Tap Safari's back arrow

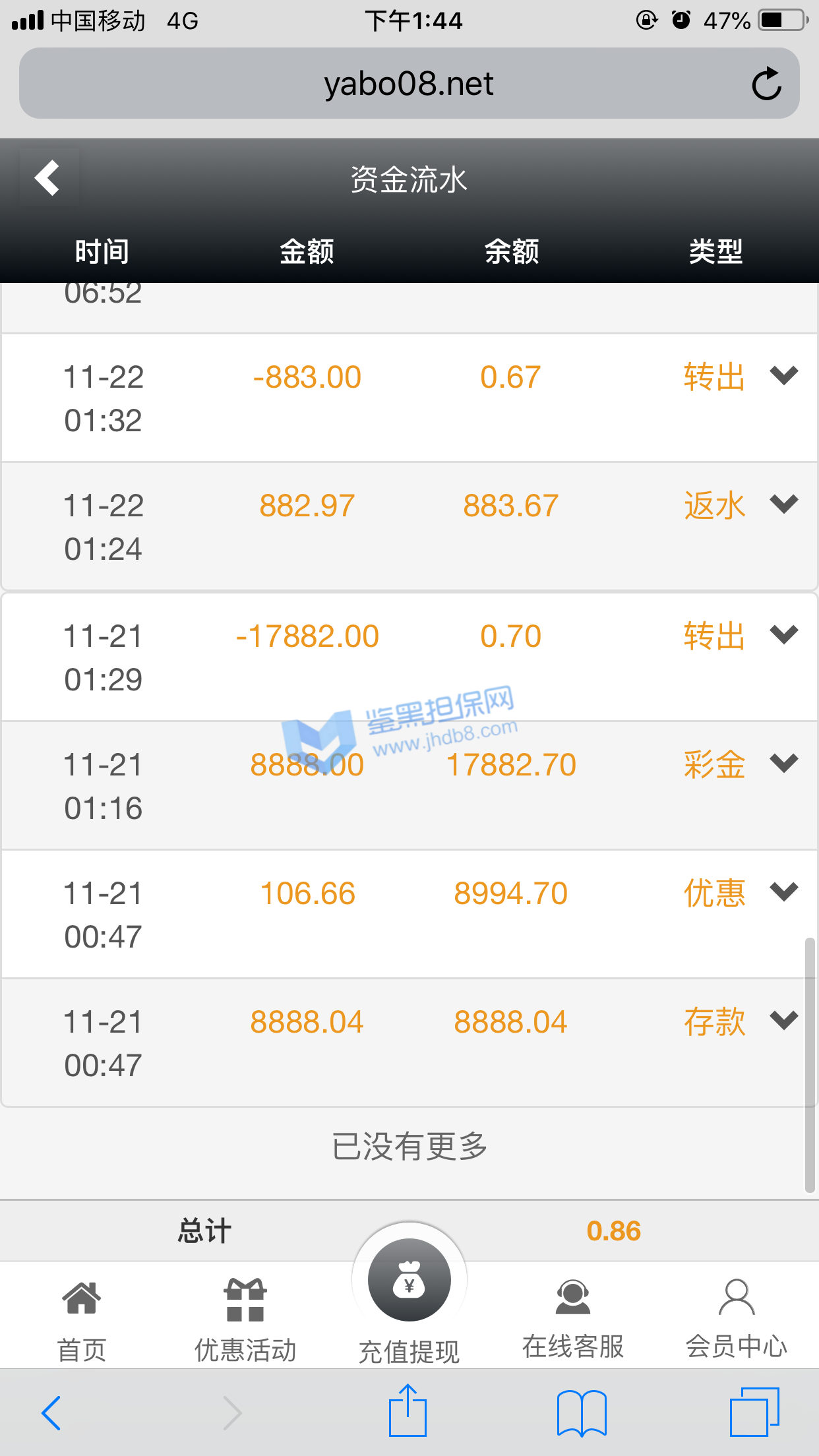(x=51, y=1412)
